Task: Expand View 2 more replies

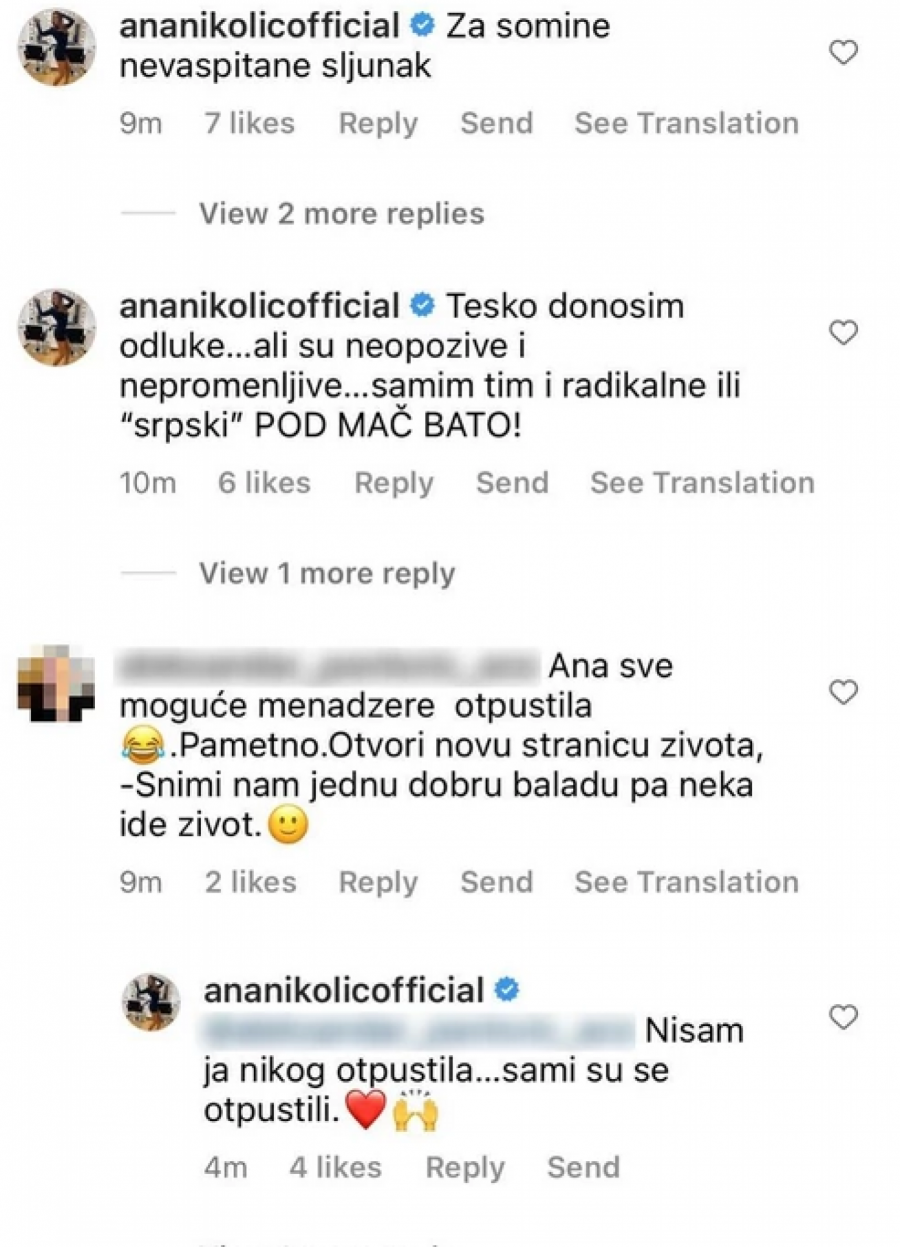Action: (x=341, y=214)
